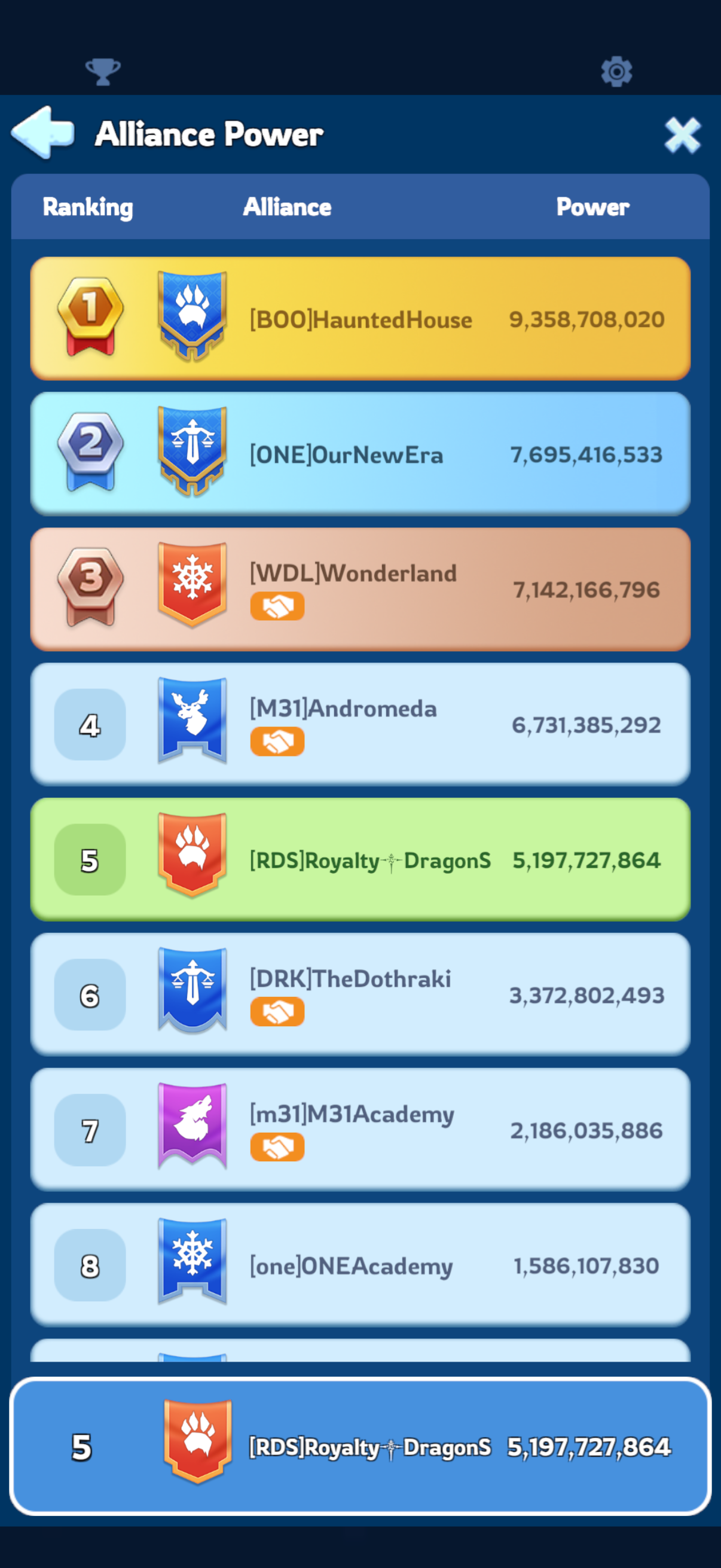
Task: Tap the highlighted green [RDS]Royalty DragonS row
Action: [360, 859]
